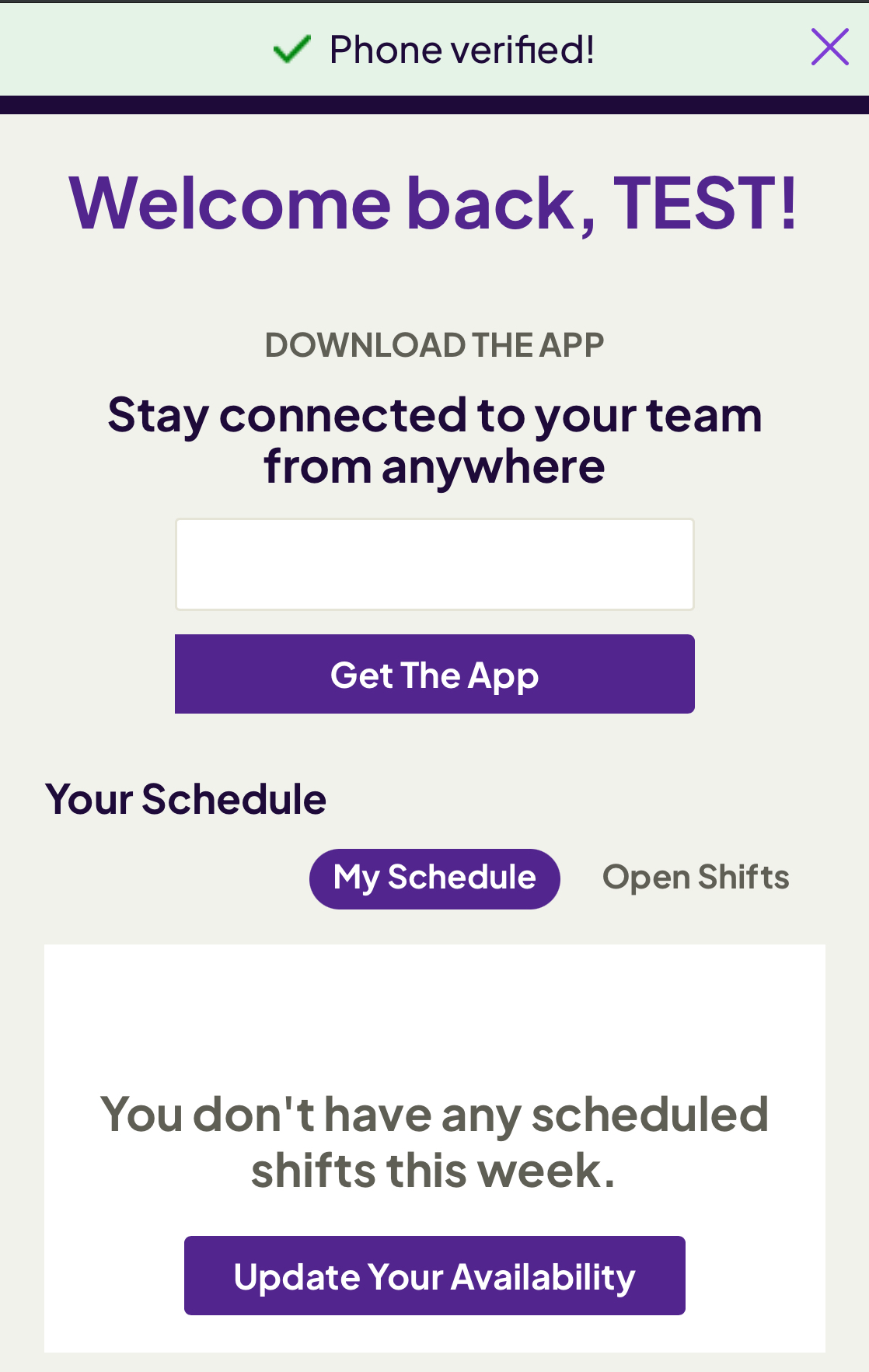Open Update Your Availability
Image resolution: width=869 pixels, height=1372 pixels.
[x=434, y=1276]
